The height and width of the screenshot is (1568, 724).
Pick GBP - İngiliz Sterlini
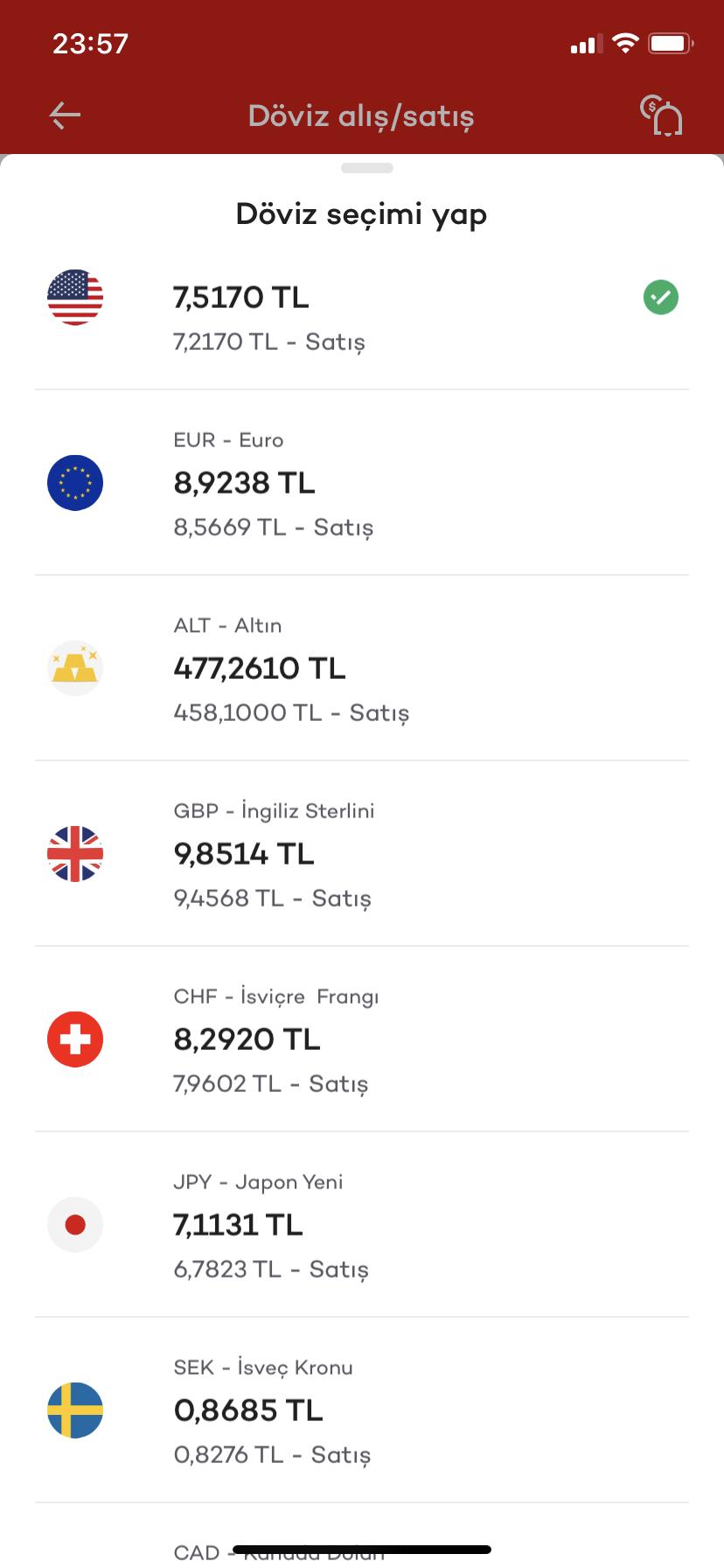point(362,854)
